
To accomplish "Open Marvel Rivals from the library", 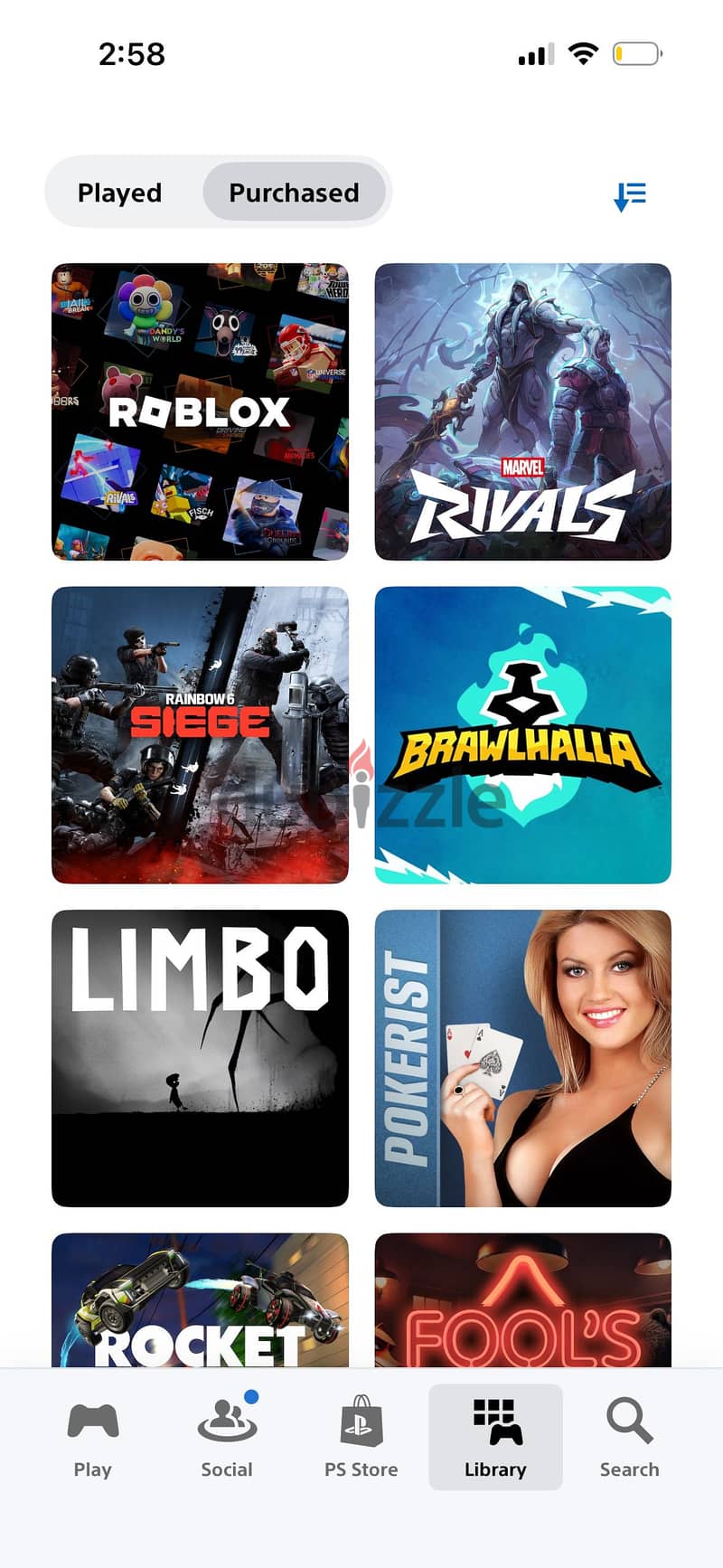I will click(x=522, y=411).
